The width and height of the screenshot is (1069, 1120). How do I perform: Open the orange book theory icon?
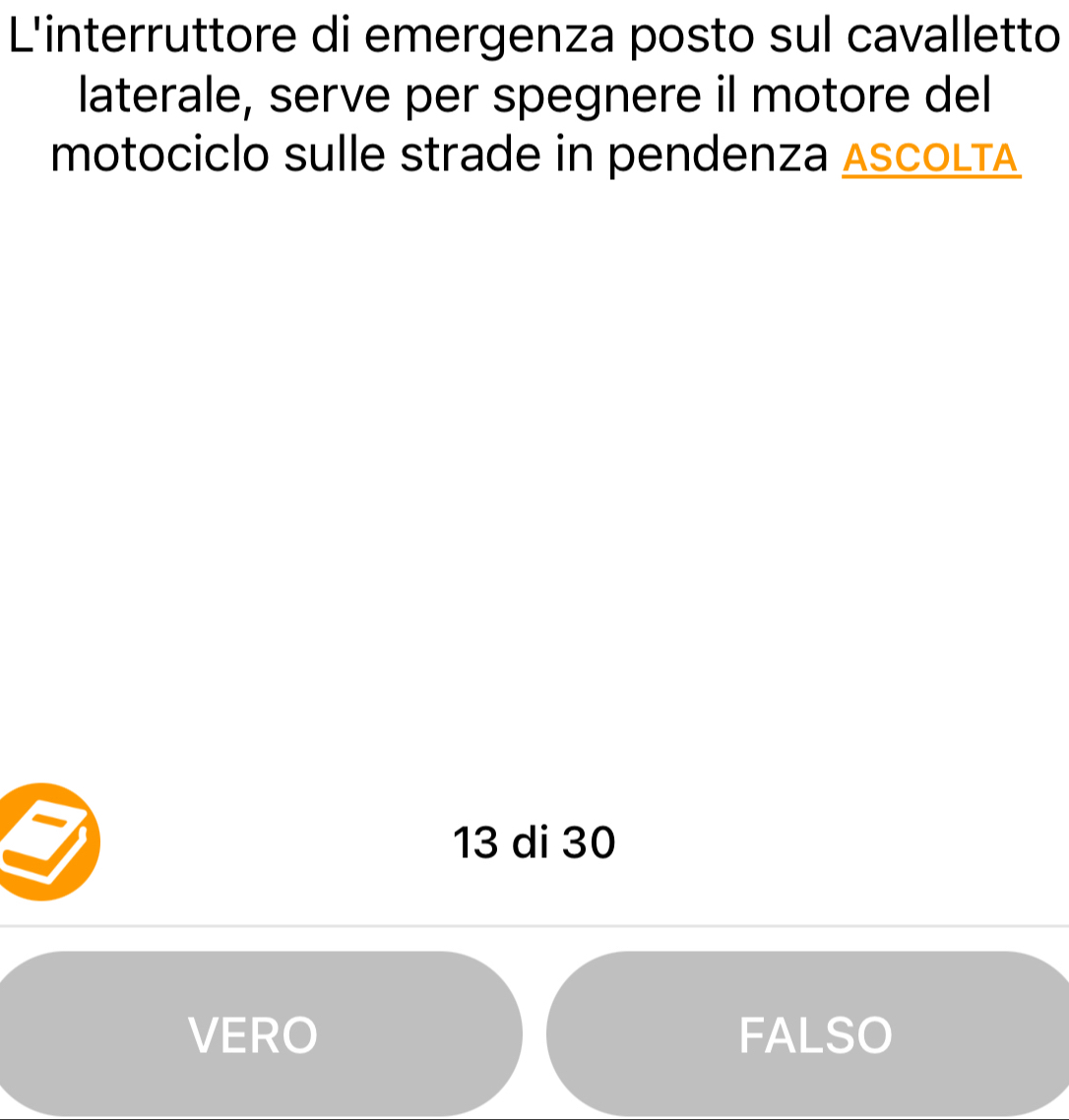click(x=45, y=841)
